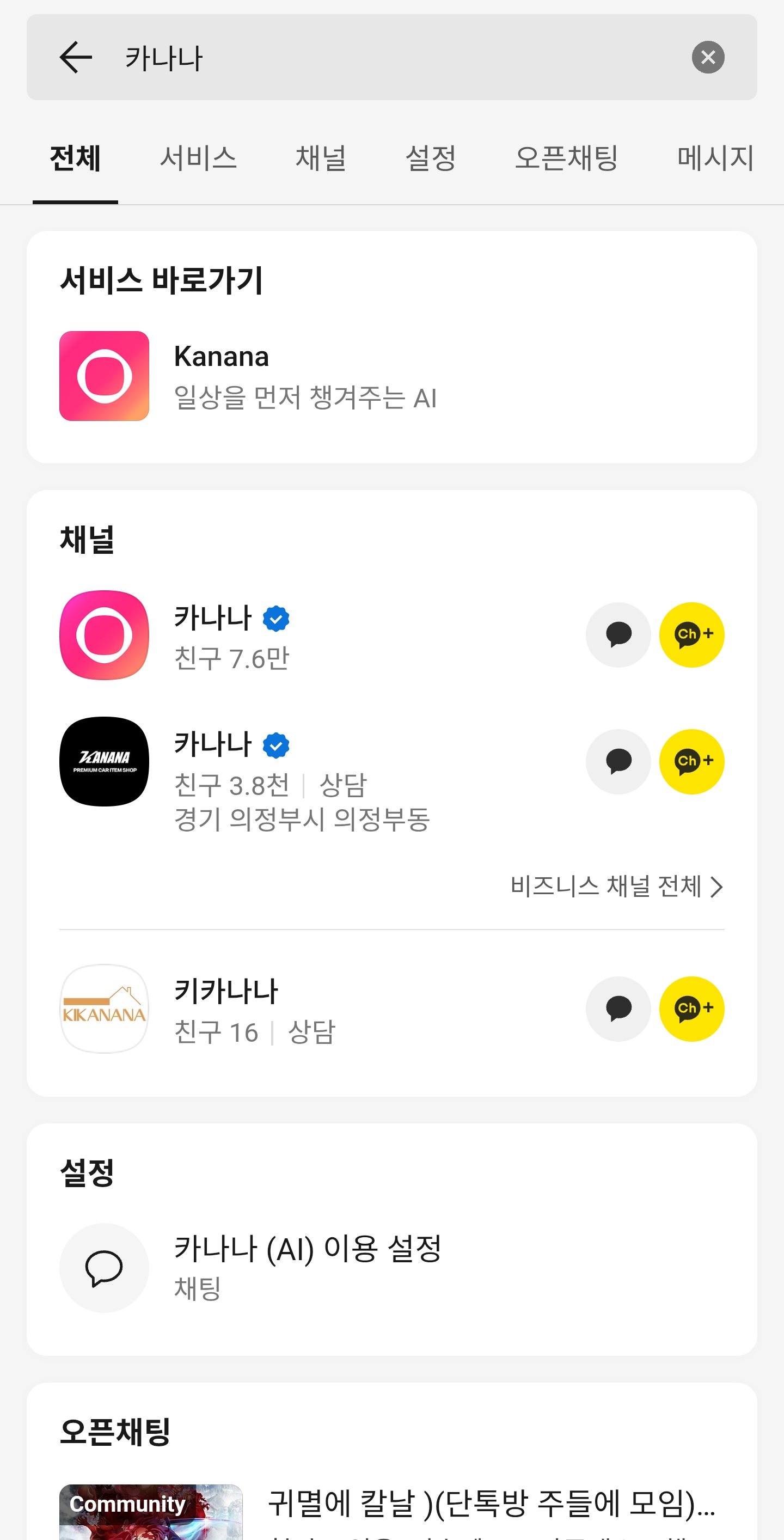Open chat with the 키카나나 channel

tap(618, 1009)
